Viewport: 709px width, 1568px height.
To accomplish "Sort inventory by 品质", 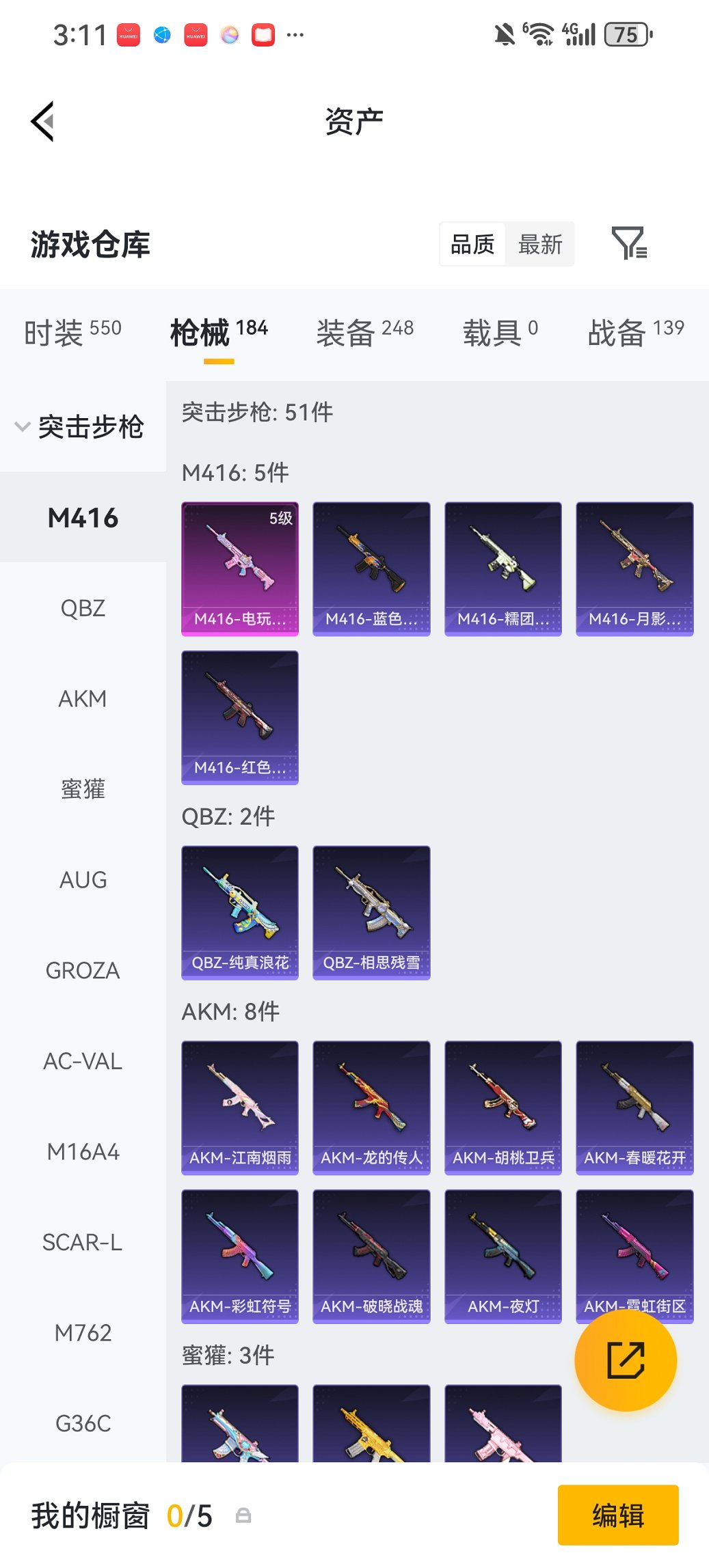I will click(x=472, y=244).
